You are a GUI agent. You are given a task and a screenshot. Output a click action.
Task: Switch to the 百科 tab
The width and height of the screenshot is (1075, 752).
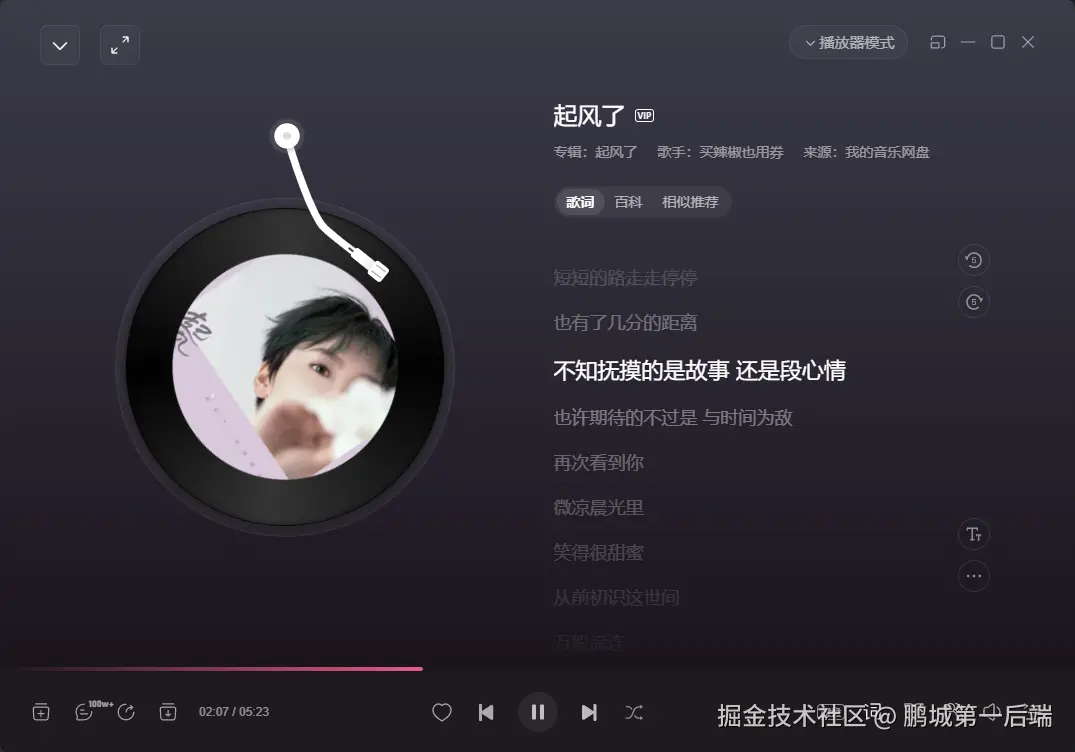tap(628, 202)
